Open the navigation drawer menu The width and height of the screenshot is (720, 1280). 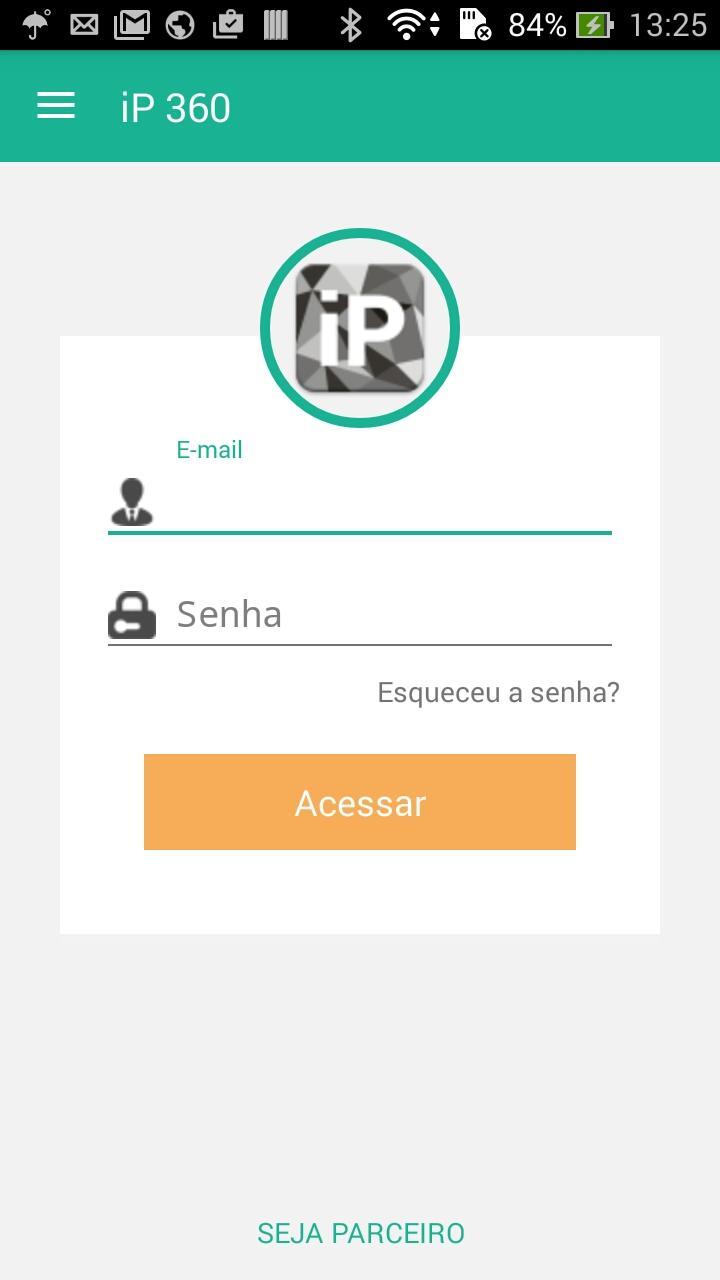click(55, 106)
